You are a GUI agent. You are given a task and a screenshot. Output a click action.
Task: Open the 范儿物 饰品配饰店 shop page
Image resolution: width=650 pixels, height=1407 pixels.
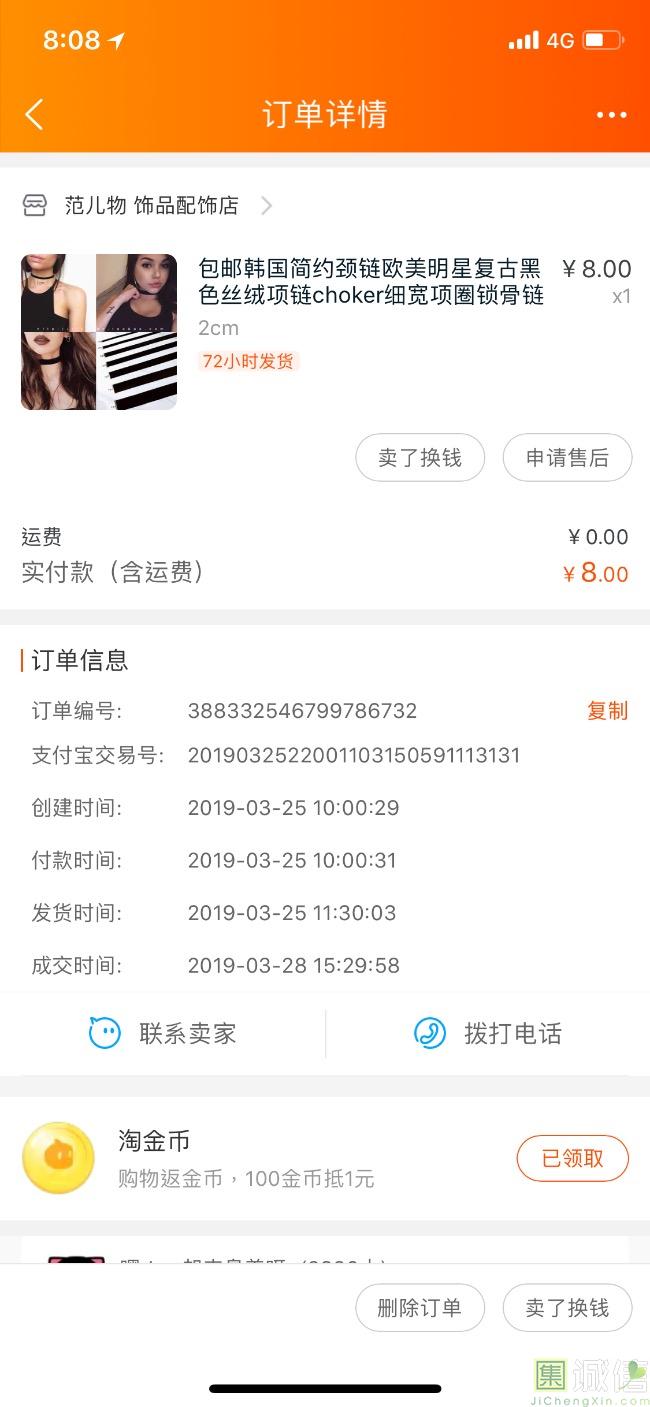pyautogui.click(x=150, y=206)
